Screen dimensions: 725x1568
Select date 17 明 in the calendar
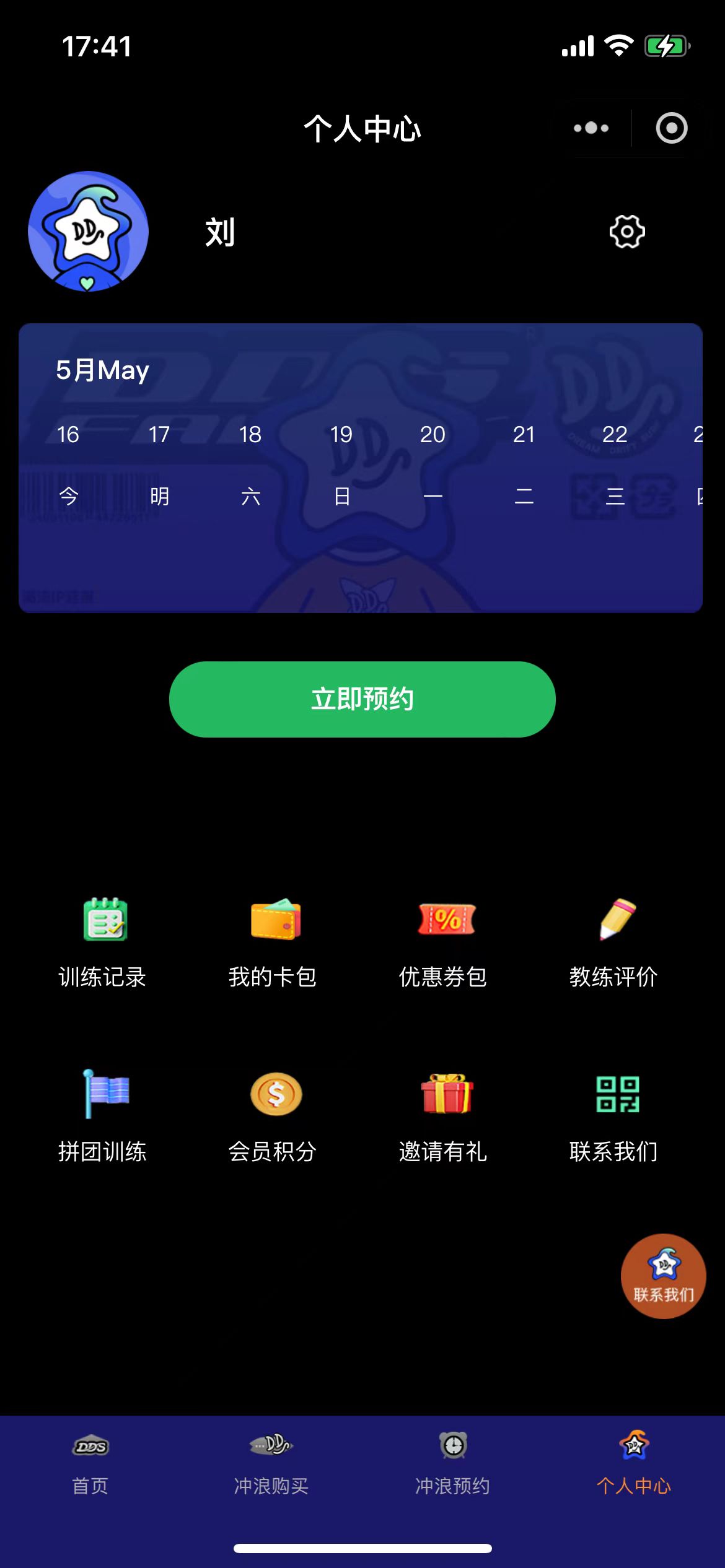pos(159,464)
